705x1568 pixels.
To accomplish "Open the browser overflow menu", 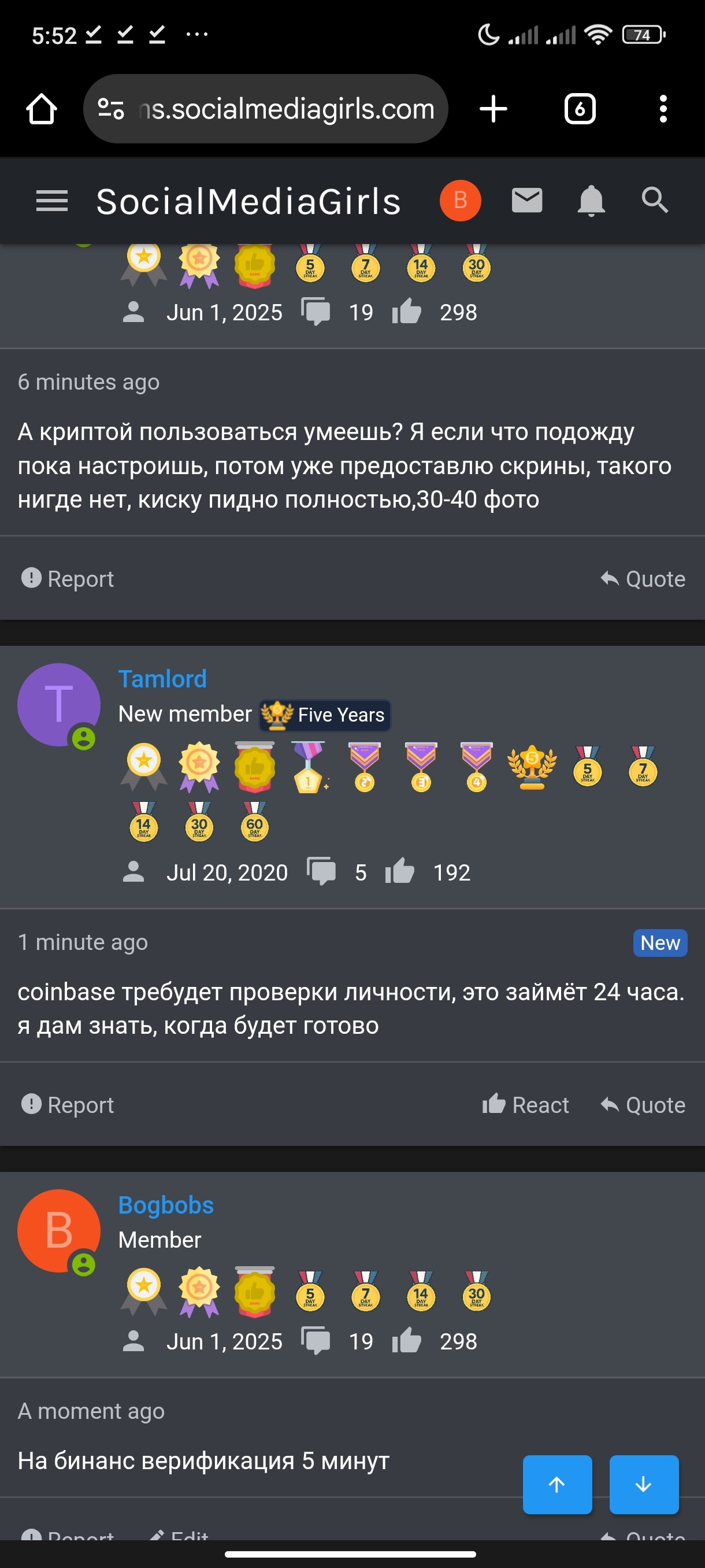I will click(663, 110).
